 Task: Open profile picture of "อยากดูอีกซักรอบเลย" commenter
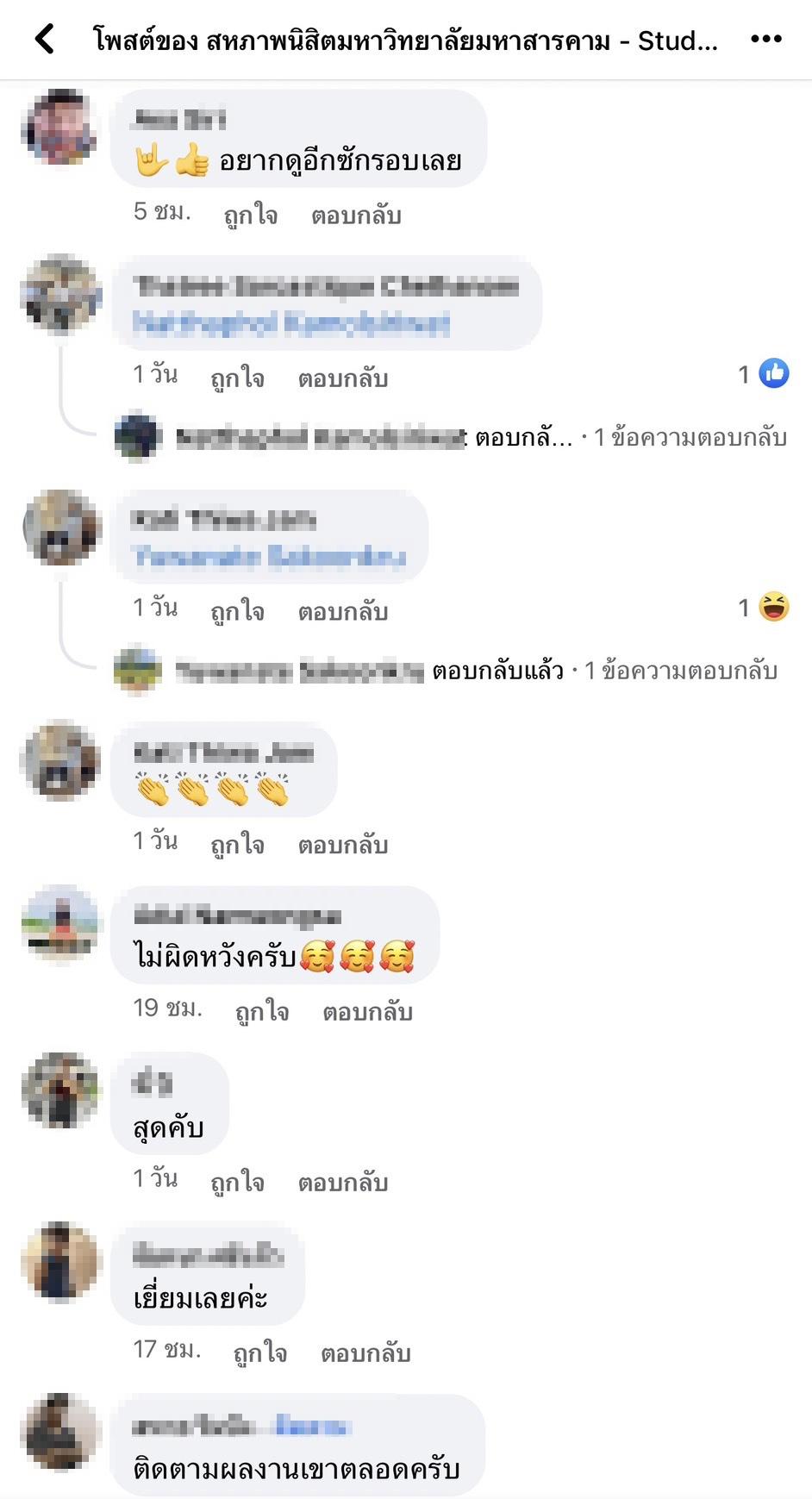pyautogui.click(x=60, y=128)
